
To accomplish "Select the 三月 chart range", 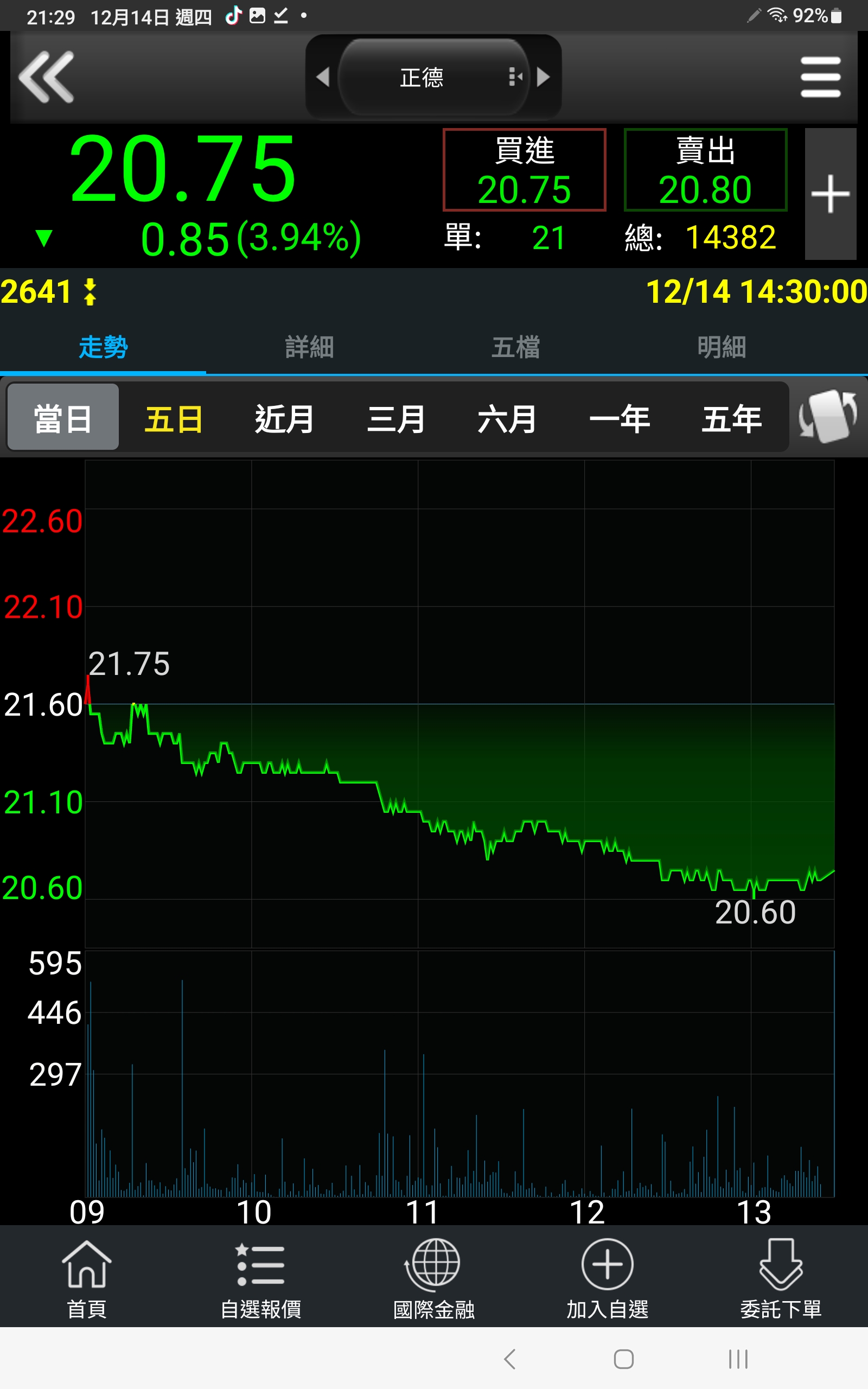I will [x=396, y=418].
